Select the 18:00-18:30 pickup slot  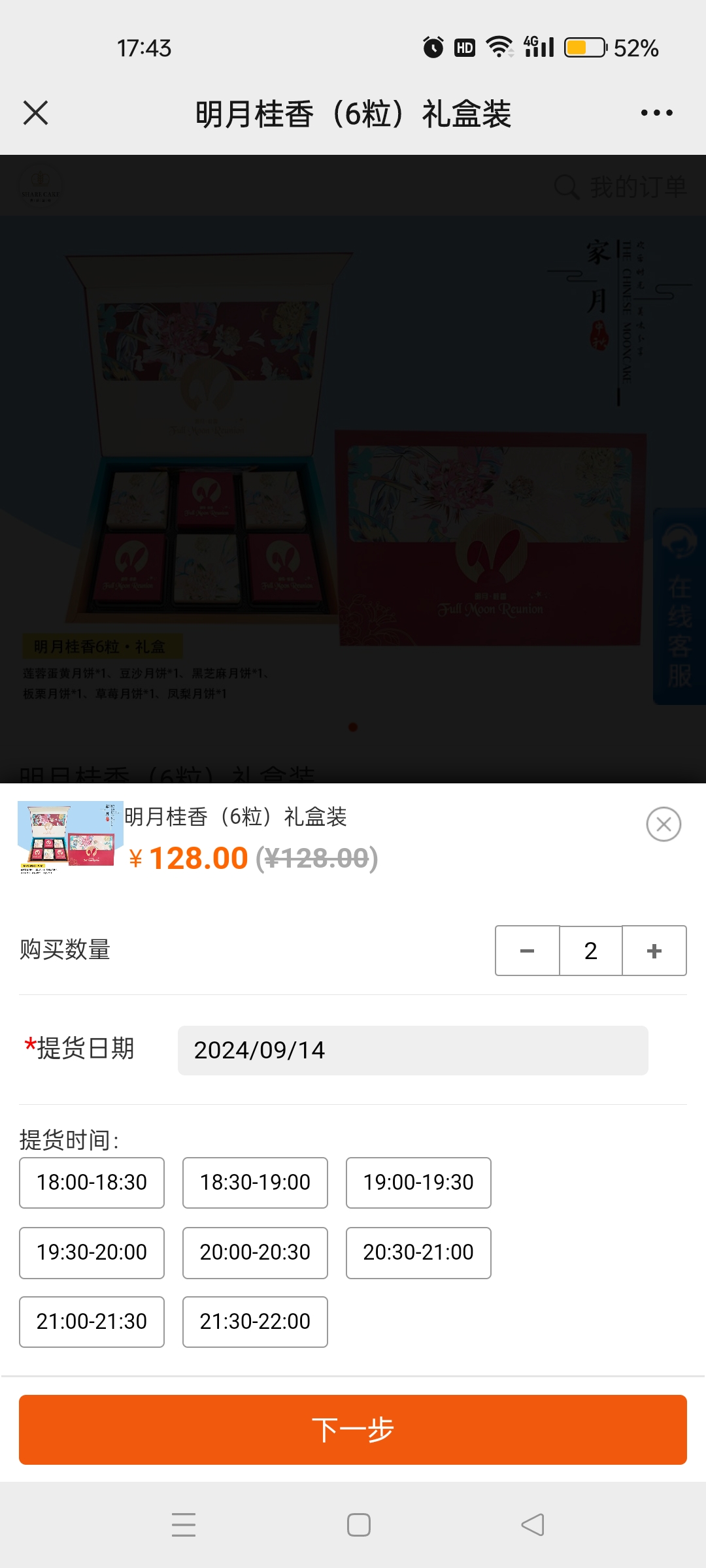click(92, 1183)
